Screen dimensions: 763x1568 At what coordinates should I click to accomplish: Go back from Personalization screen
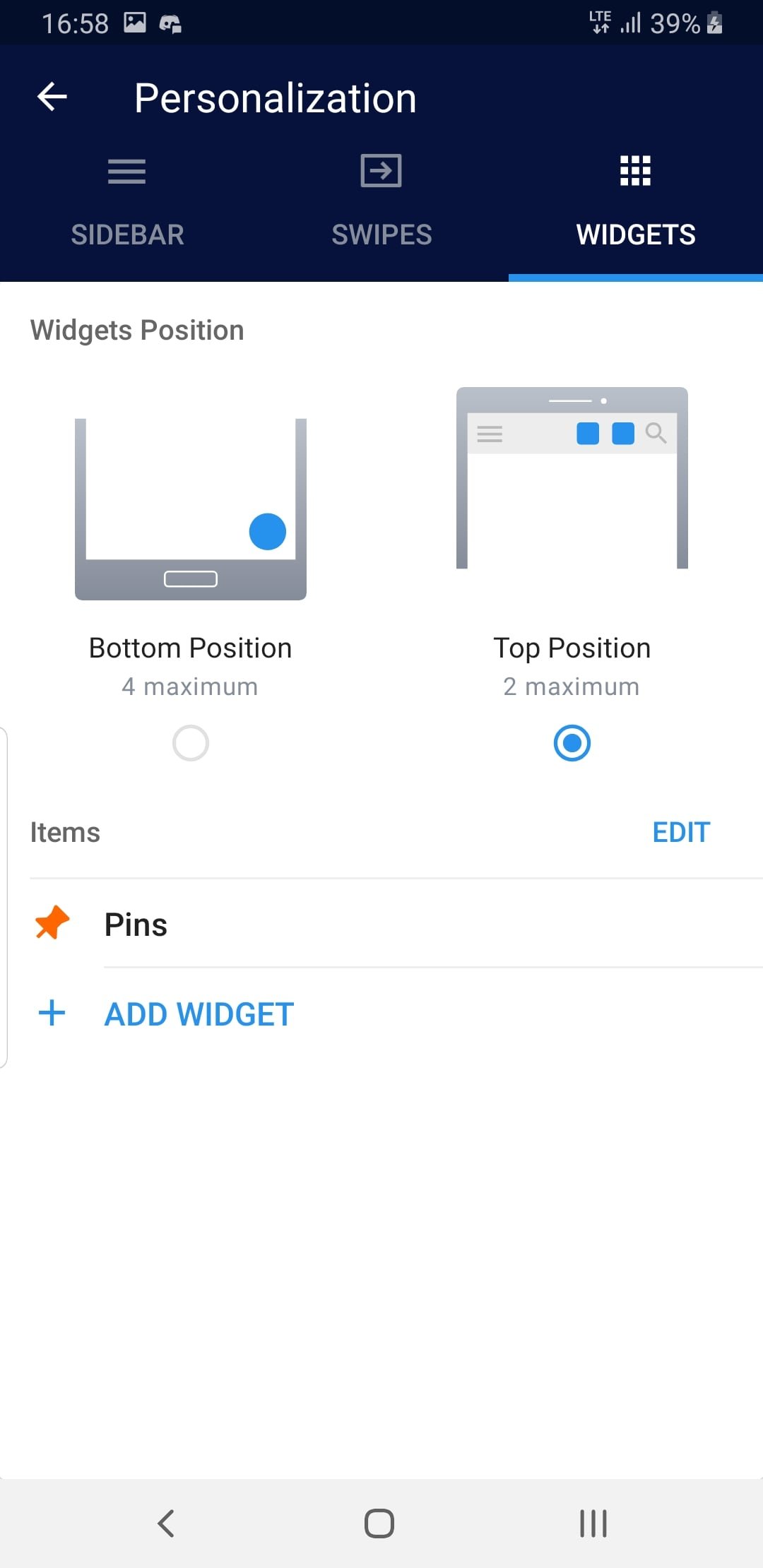(52, 97)
